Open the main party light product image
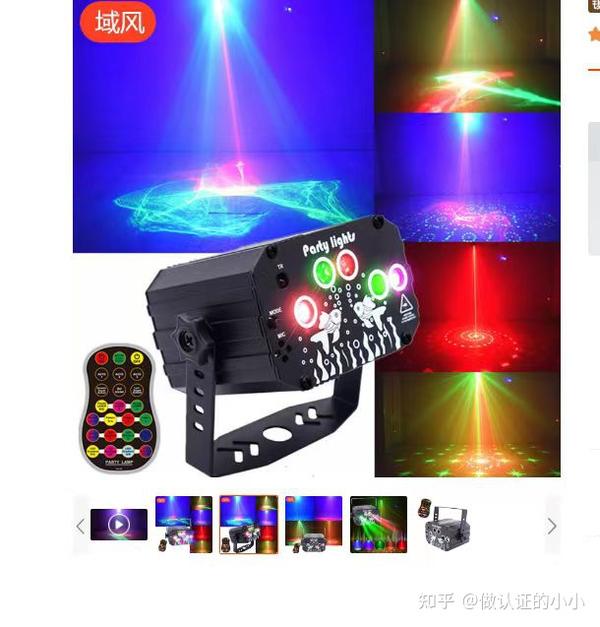Image resolution: width=600 pixels, height=627 pixels. (316, 240)
